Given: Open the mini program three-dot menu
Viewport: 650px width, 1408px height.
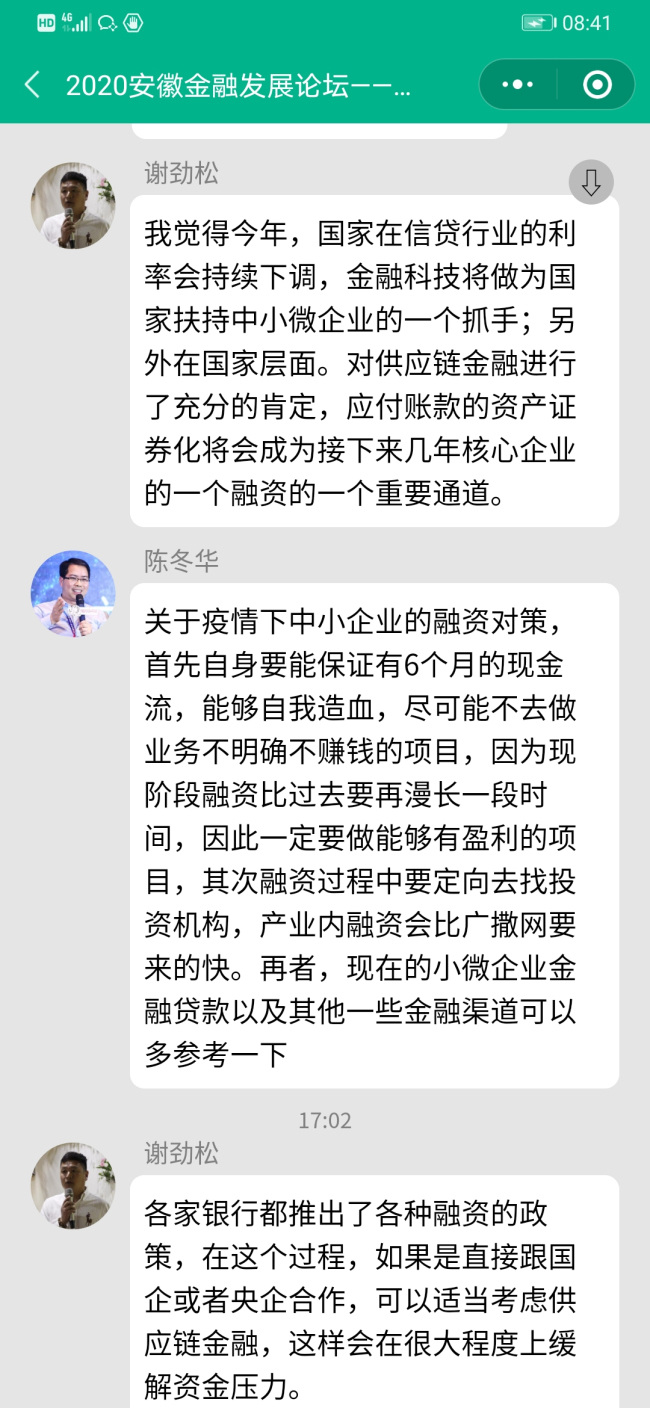Looking at the screenshot, I should (517, 85).
